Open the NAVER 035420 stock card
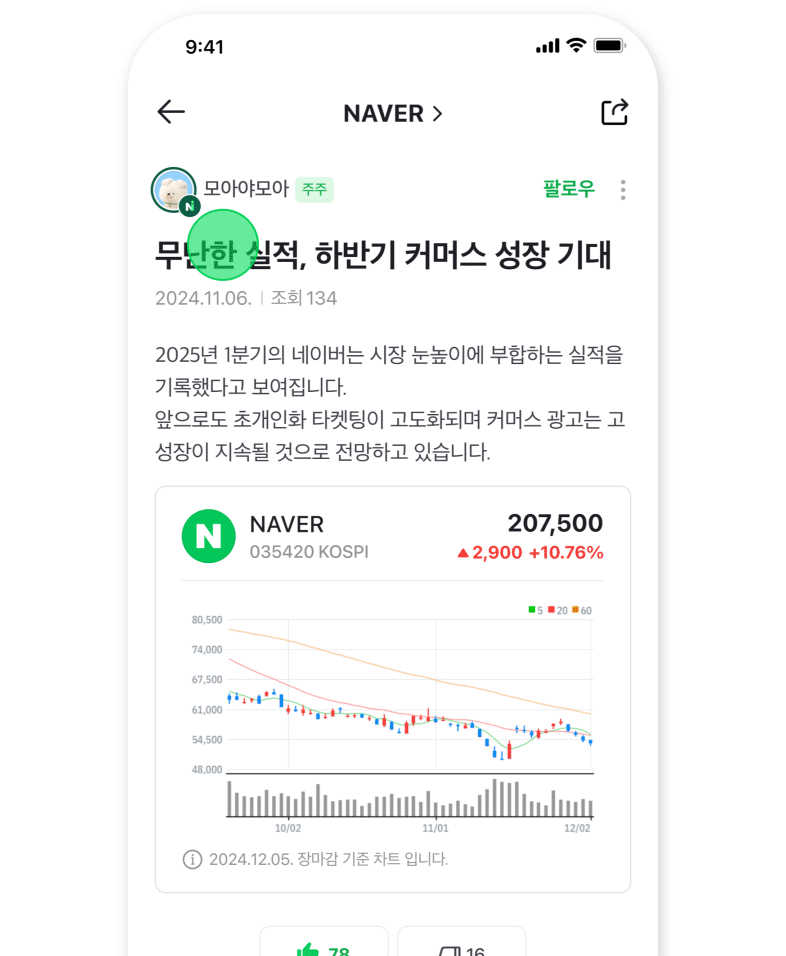 pyautogui.click(x=392, y=536)
